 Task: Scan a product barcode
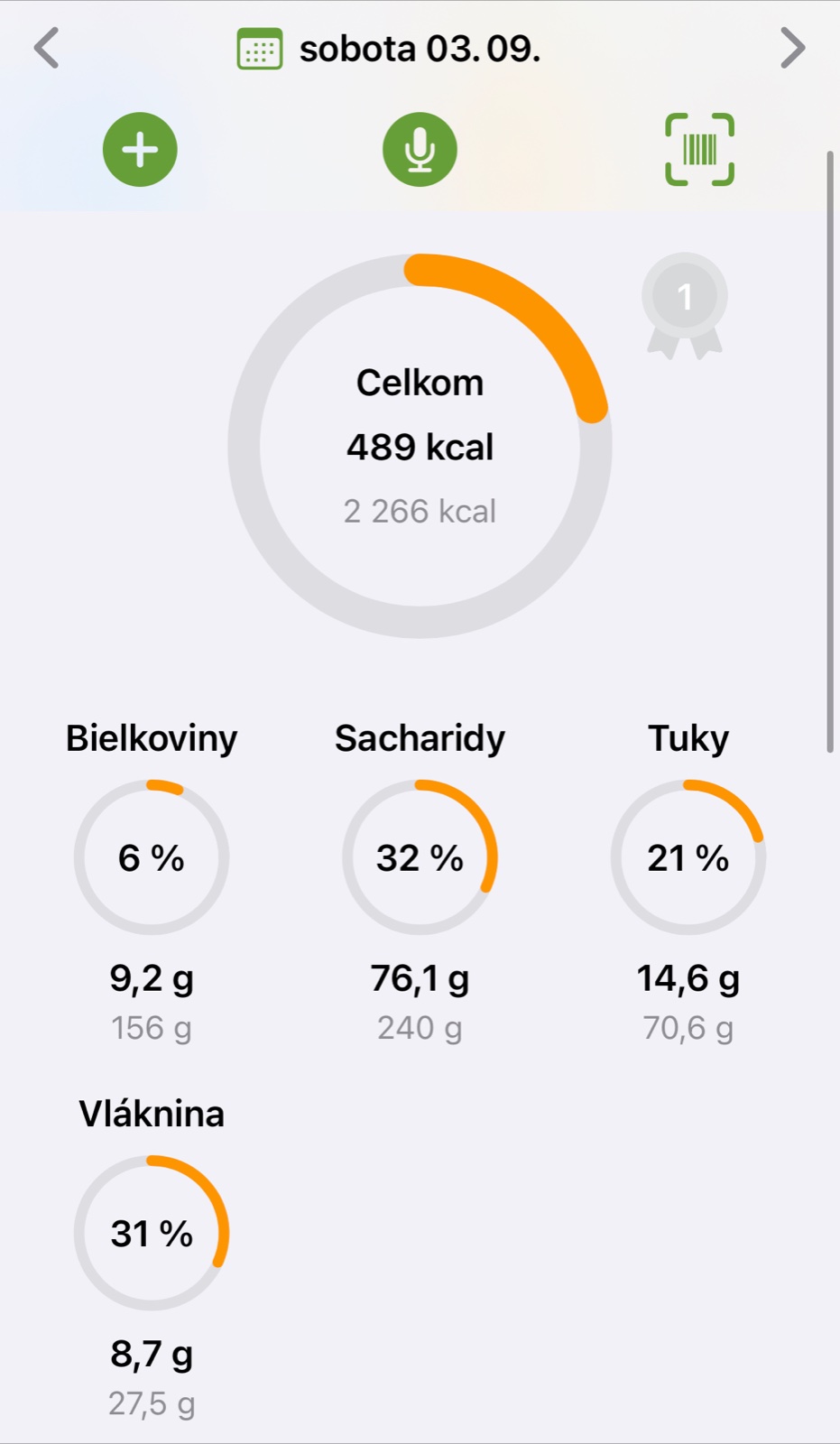[x=699, y=150]
